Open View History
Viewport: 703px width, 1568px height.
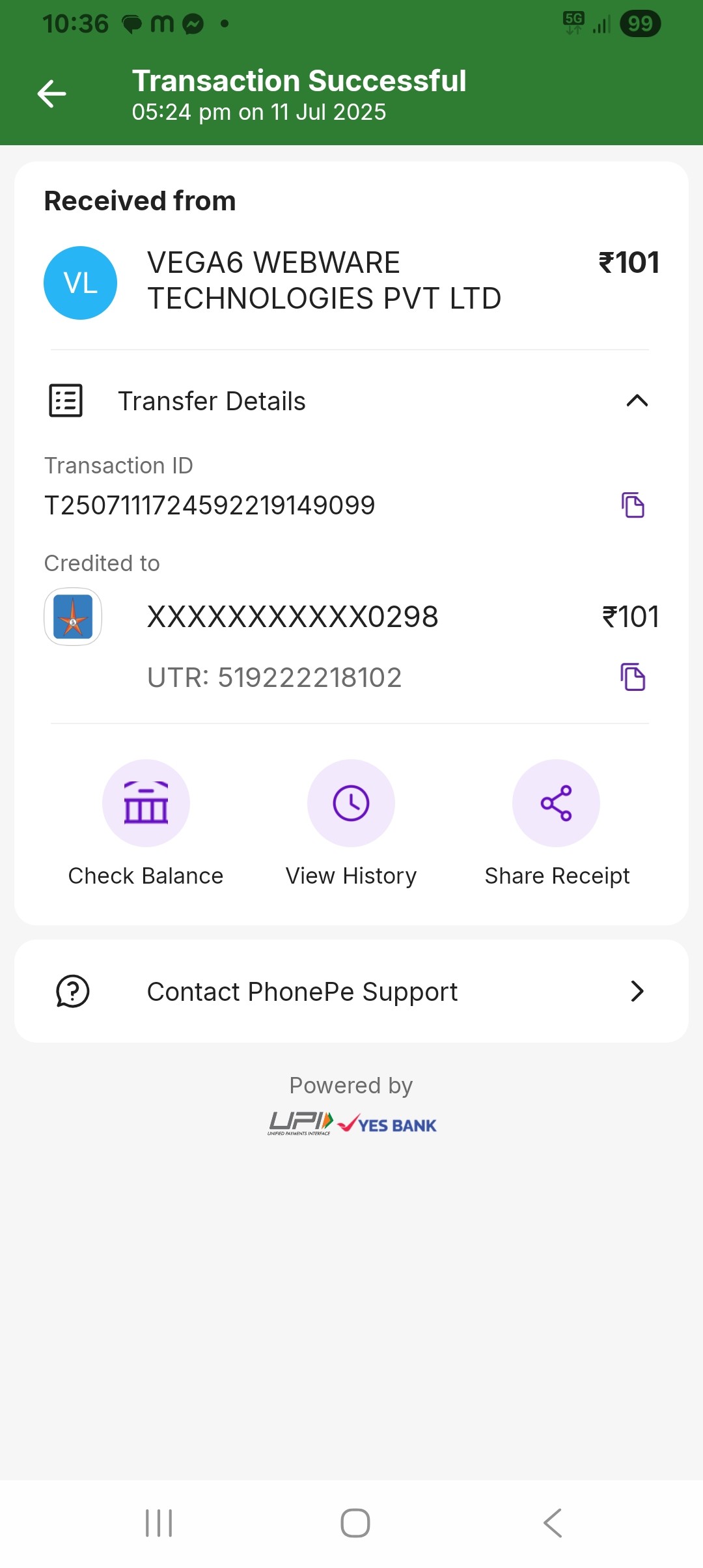click(x=351, y=804)
